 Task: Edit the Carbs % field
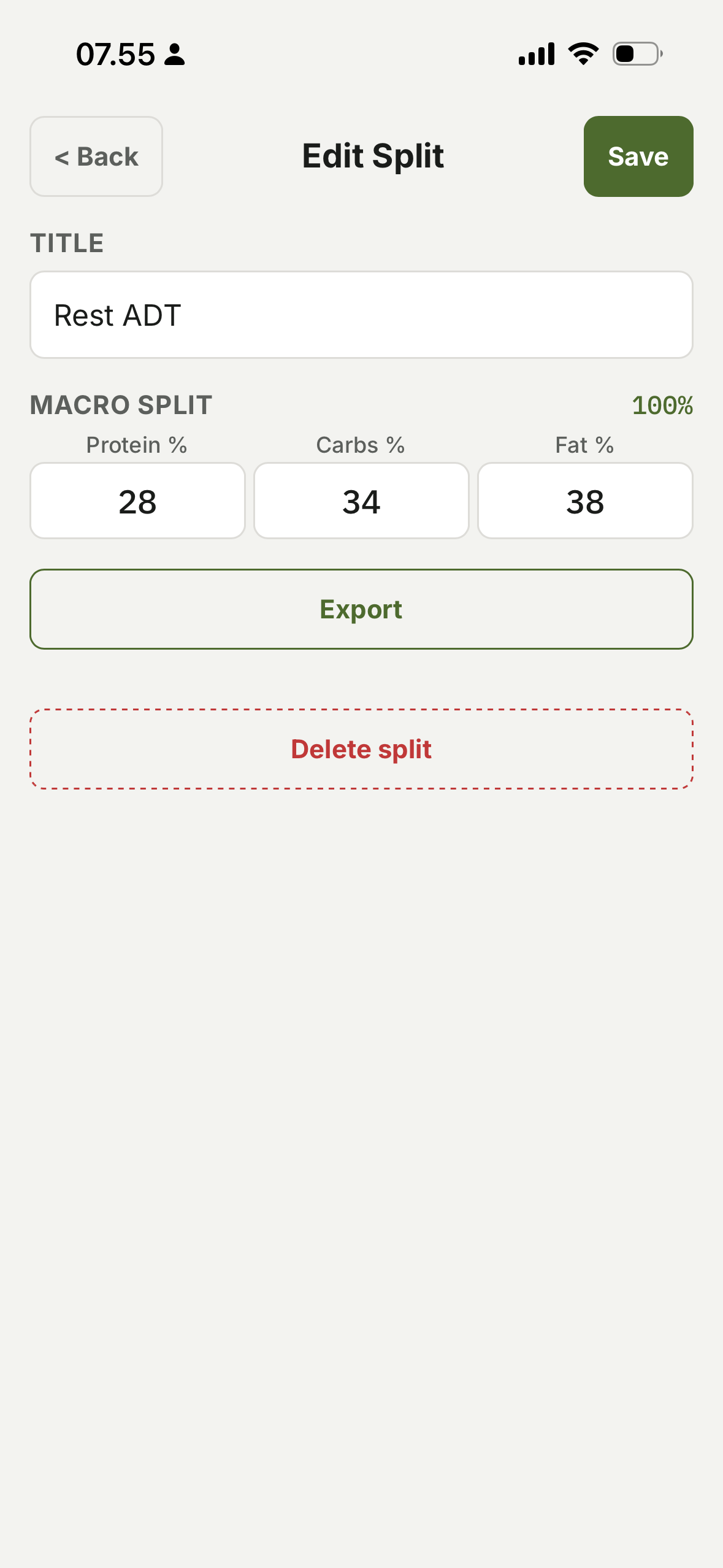[x=362, y=501]
